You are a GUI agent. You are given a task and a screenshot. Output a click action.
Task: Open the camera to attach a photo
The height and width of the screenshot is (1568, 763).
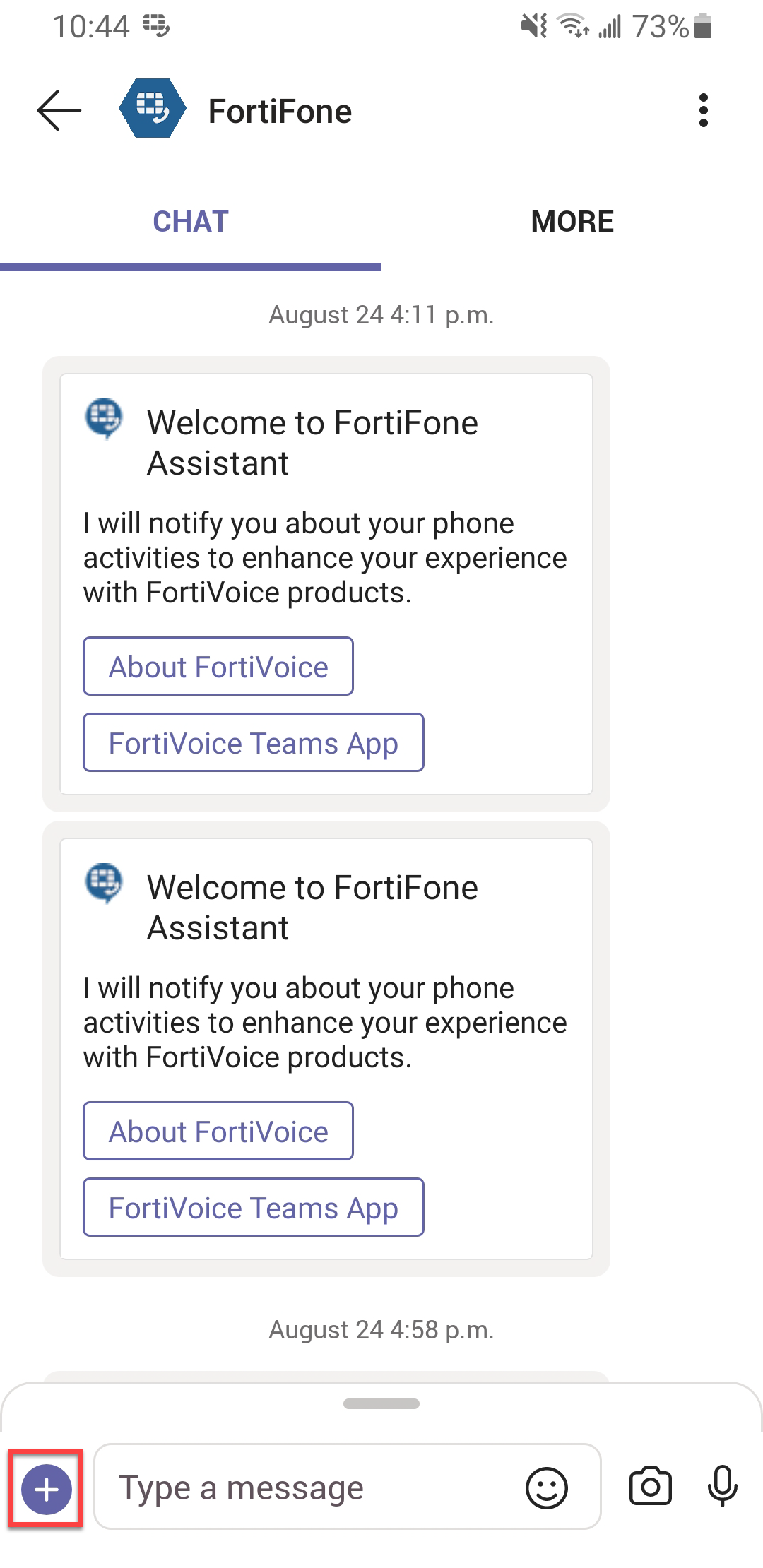(x=649, y=1486)
